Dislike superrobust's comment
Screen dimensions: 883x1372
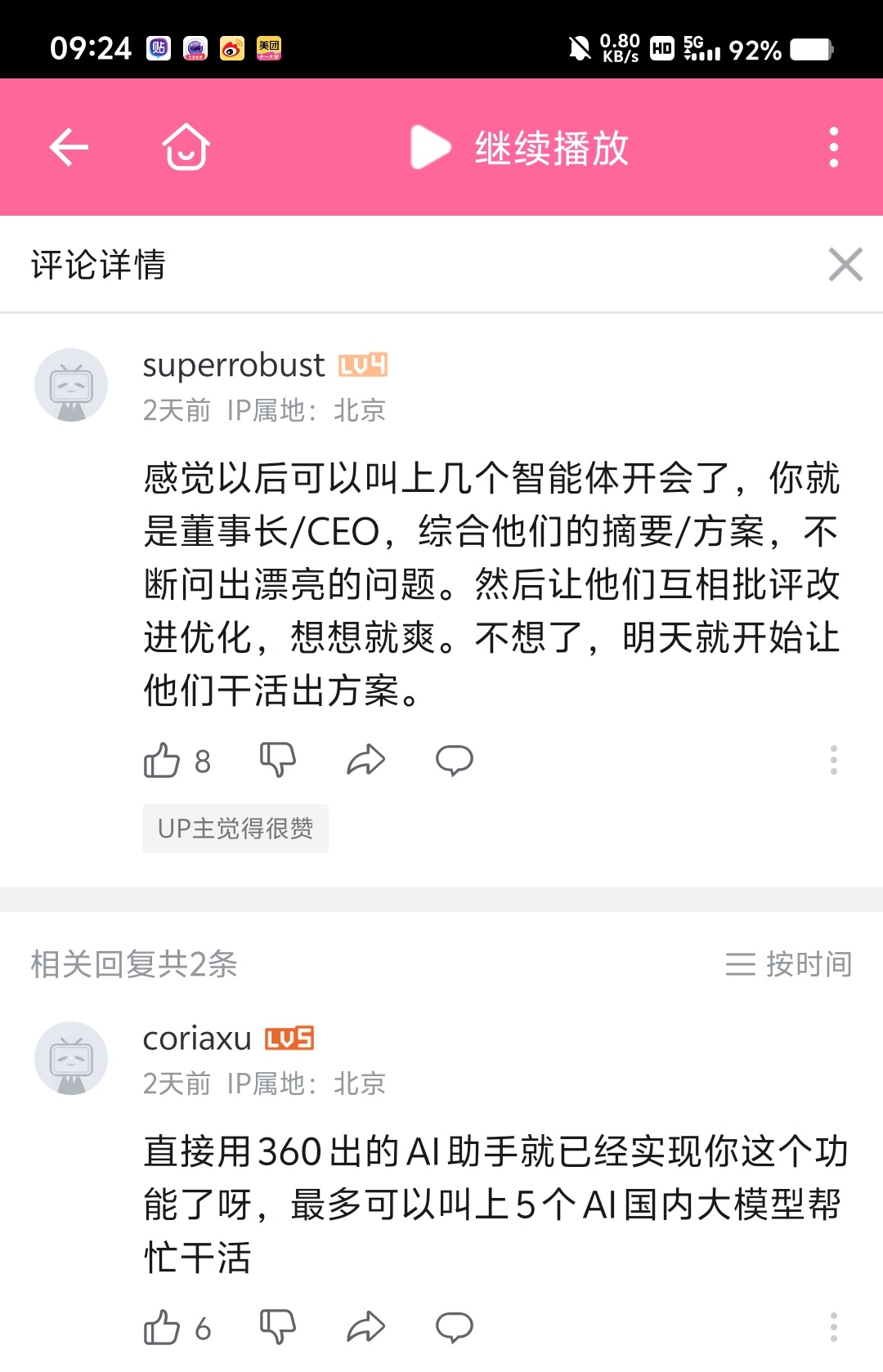click(279, 758)
